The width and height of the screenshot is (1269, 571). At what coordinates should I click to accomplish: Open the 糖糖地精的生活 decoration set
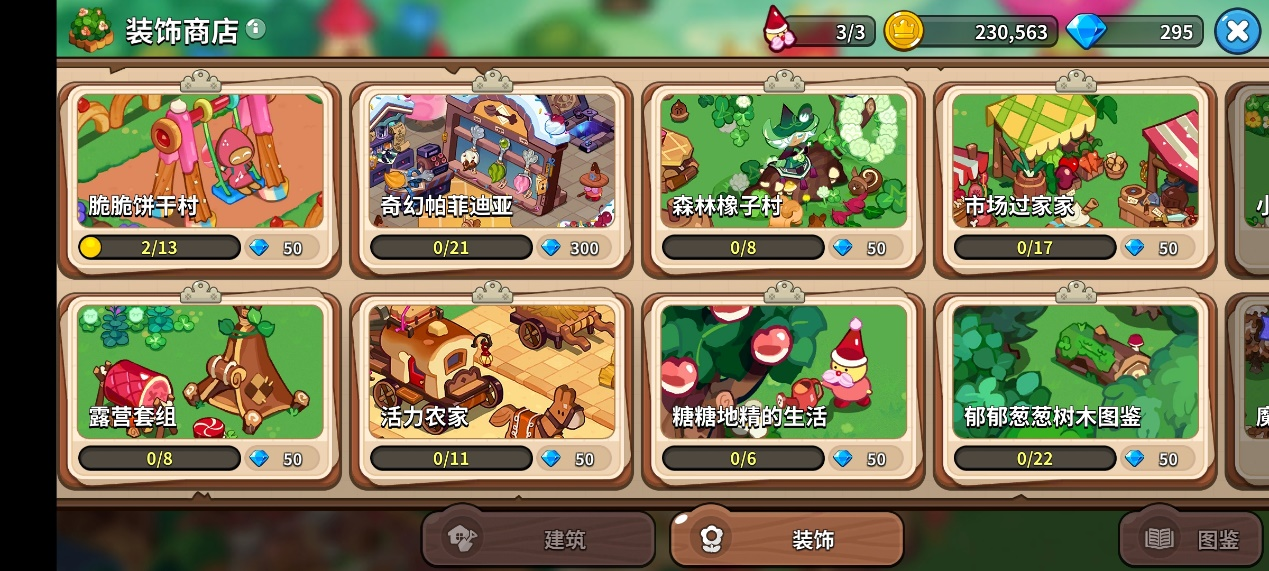pos(784,372)
